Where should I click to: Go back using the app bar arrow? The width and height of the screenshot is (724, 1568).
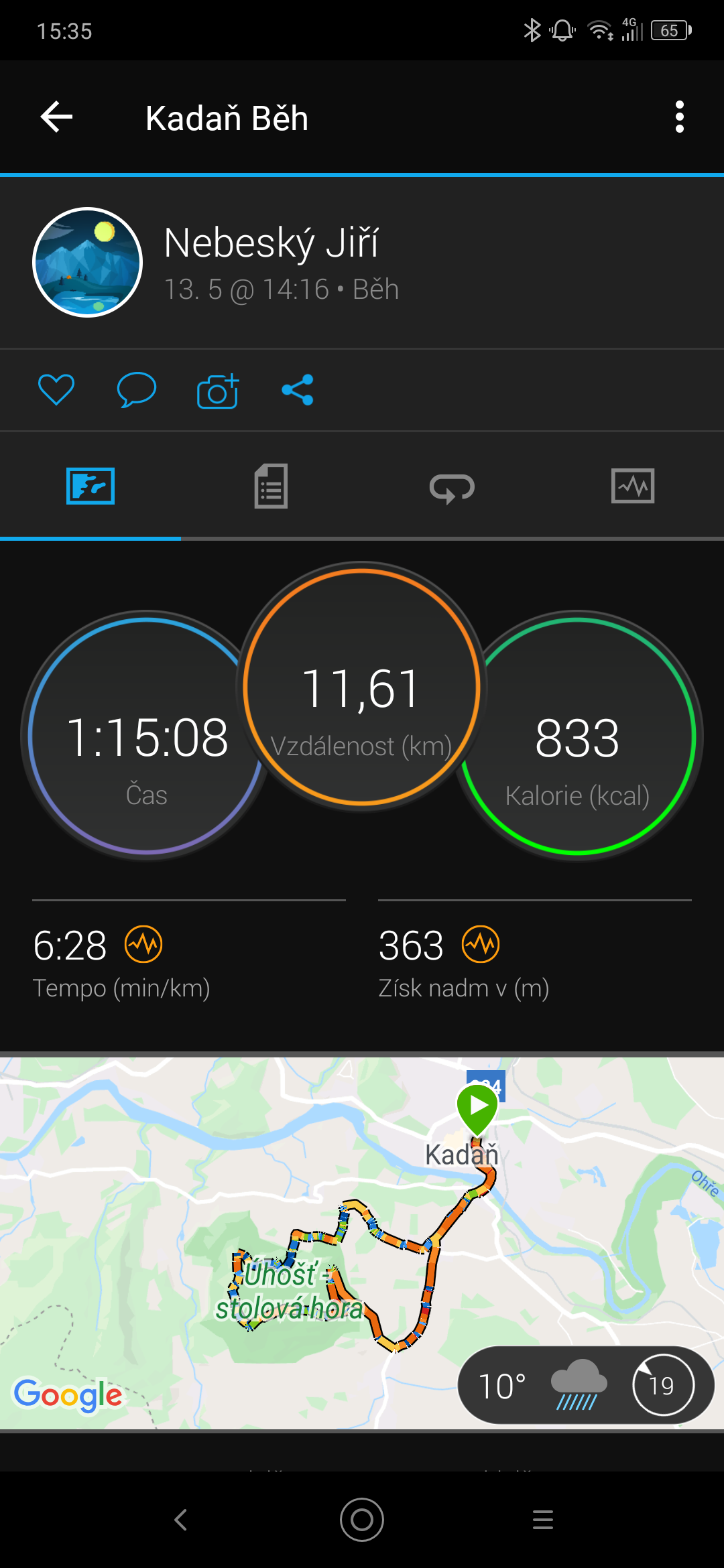(56, 117)
